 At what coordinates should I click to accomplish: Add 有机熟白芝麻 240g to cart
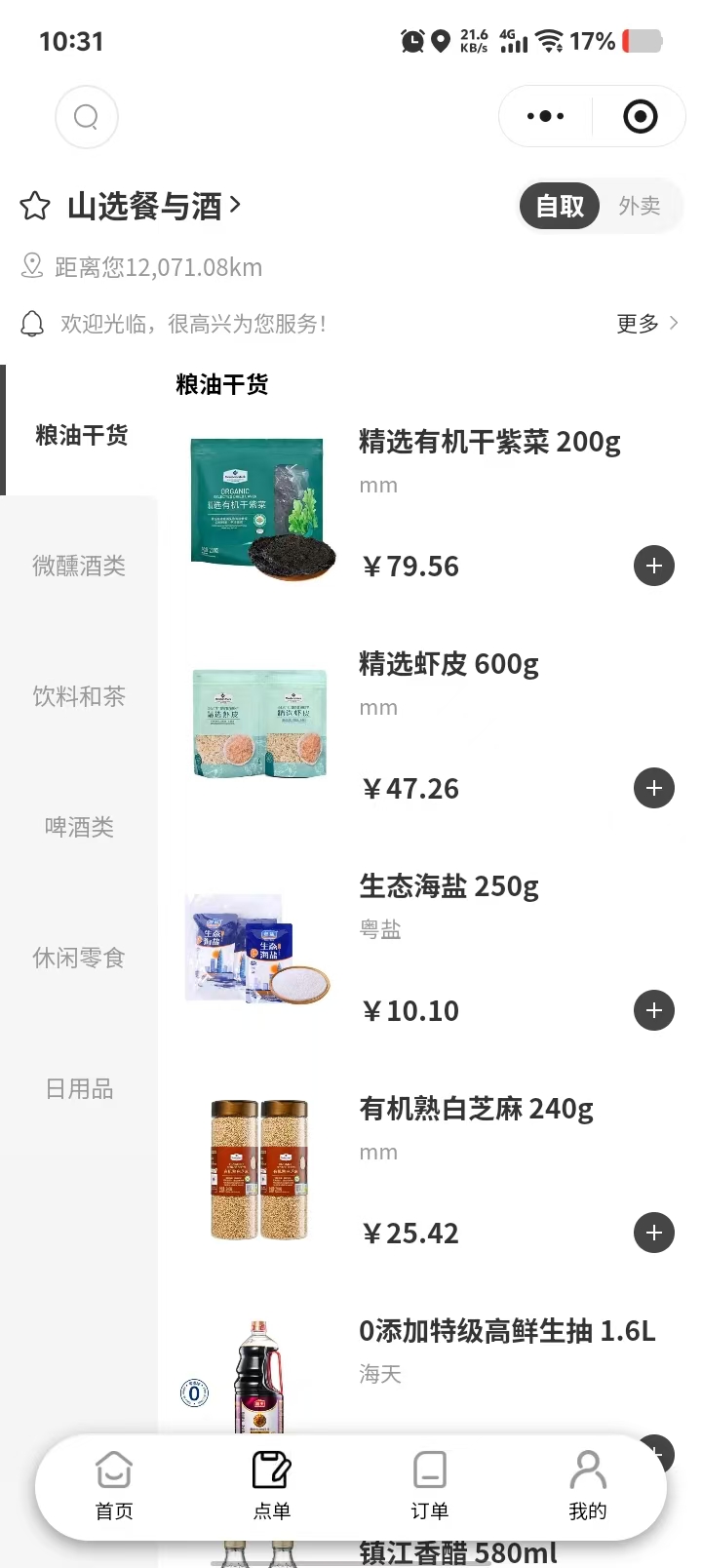coord(654,1233)
